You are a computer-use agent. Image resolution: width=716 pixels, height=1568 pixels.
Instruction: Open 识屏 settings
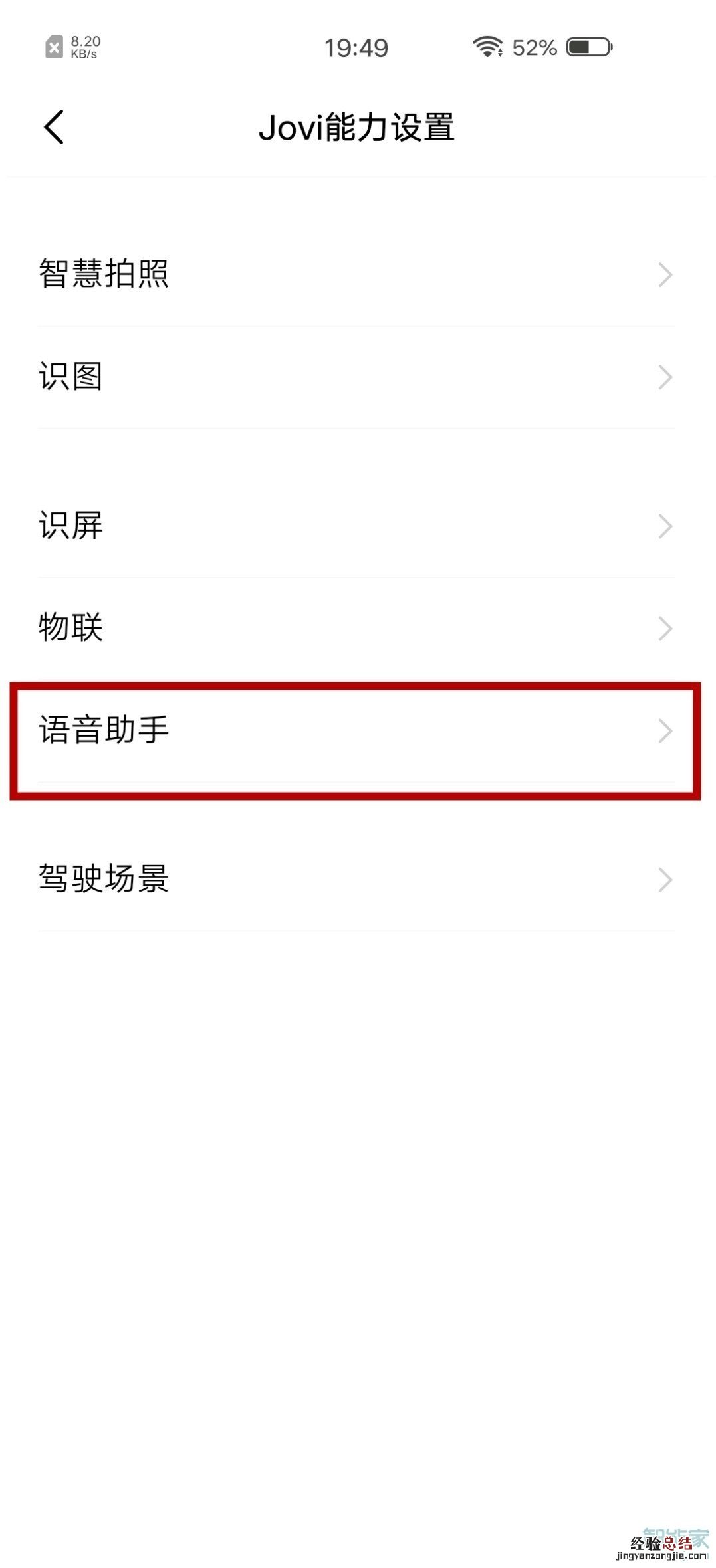point(356,526)
